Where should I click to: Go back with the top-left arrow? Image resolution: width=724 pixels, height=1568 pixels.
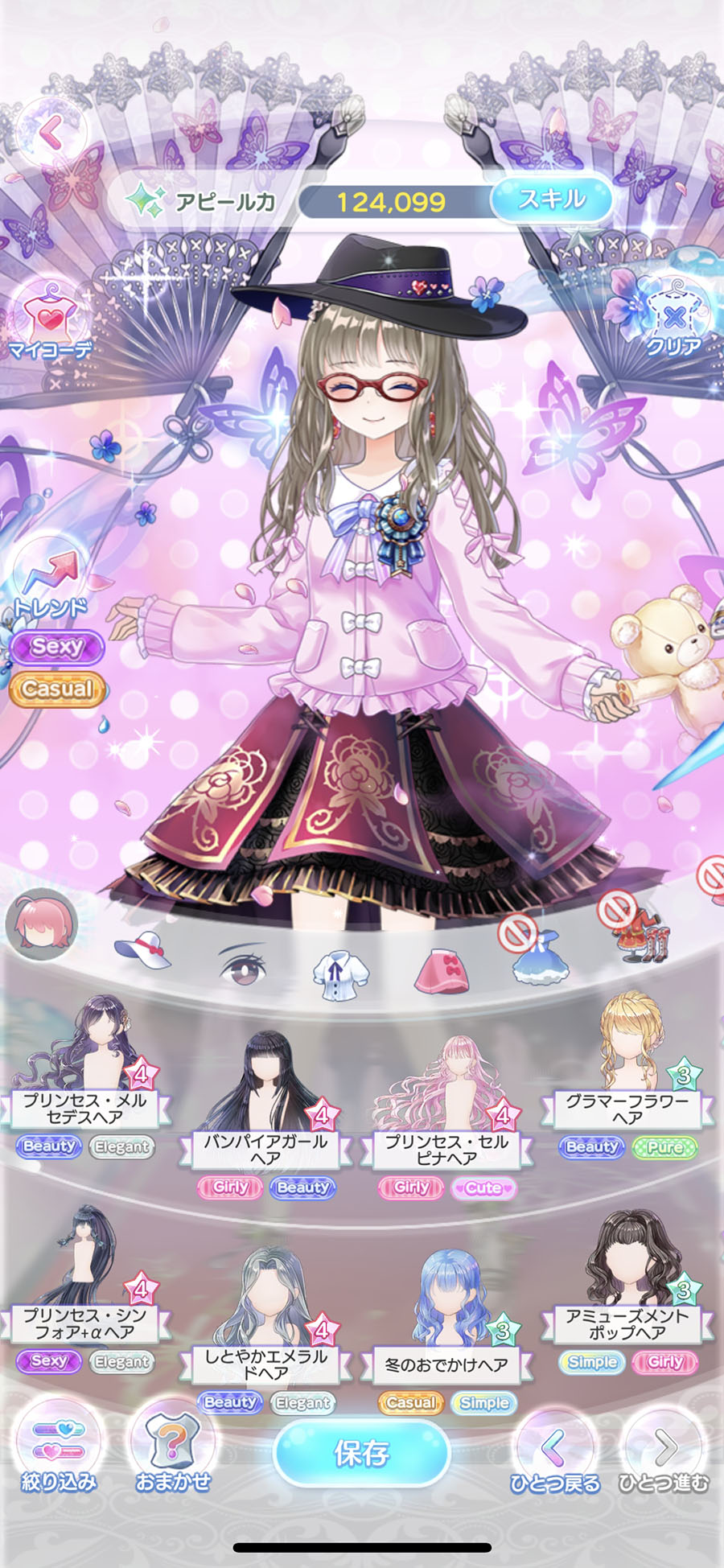(50, 132)
